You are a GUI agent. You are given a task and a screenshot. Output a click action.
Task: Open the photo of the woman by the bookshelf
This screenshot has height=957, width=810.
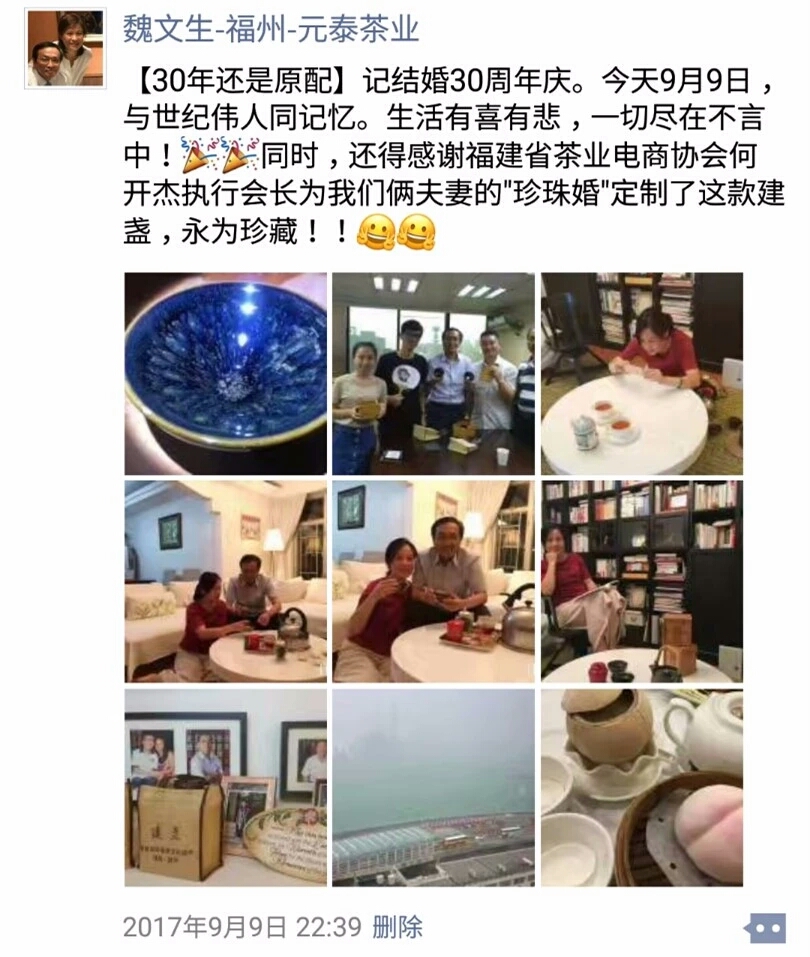click(x=642, y=581)
